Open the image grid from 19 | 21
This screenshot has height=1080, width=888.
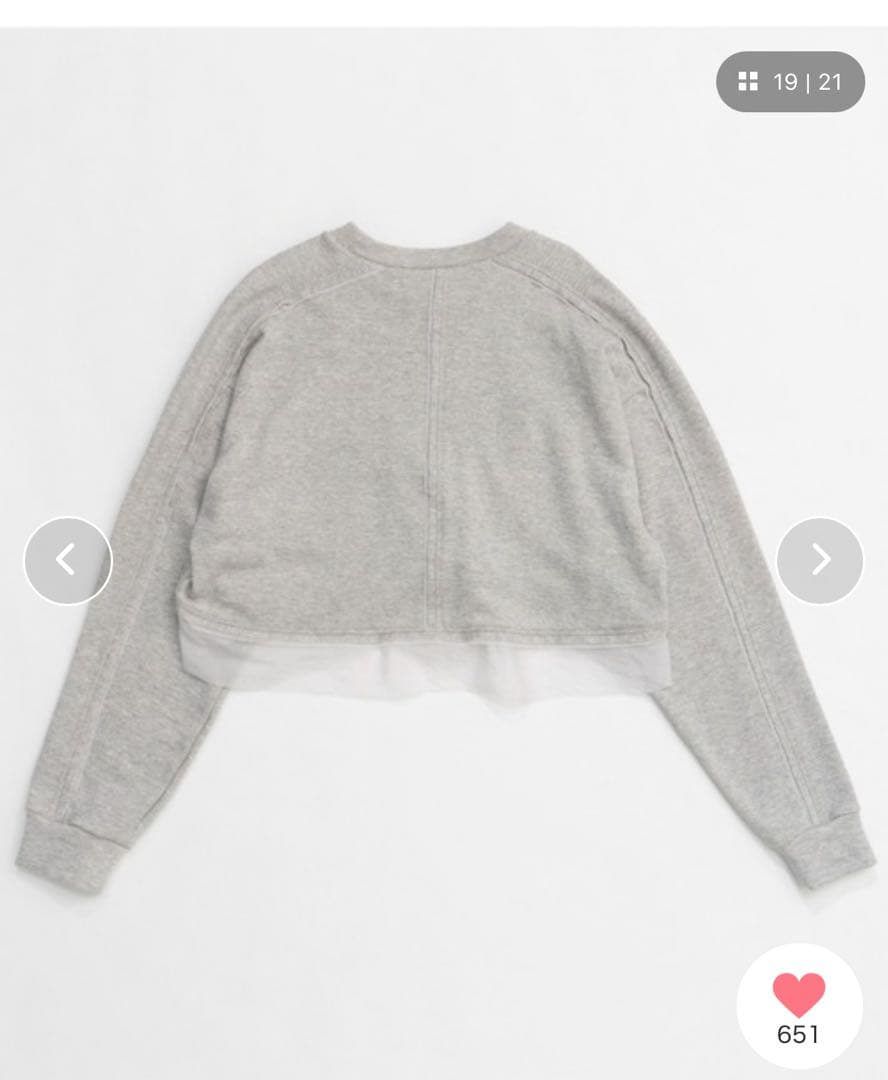[790, 82]
